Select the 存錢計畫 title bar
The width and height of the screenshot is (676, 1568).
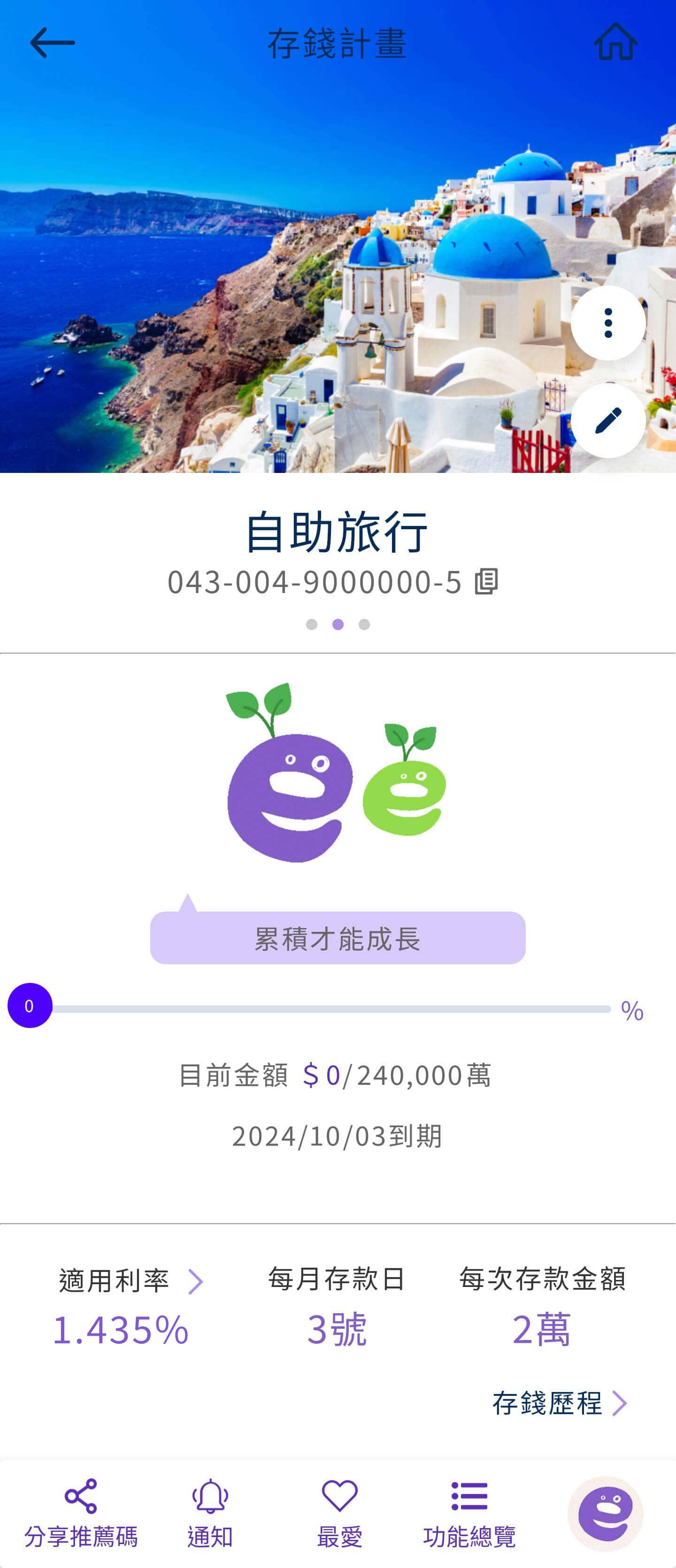tap(338, 43)
